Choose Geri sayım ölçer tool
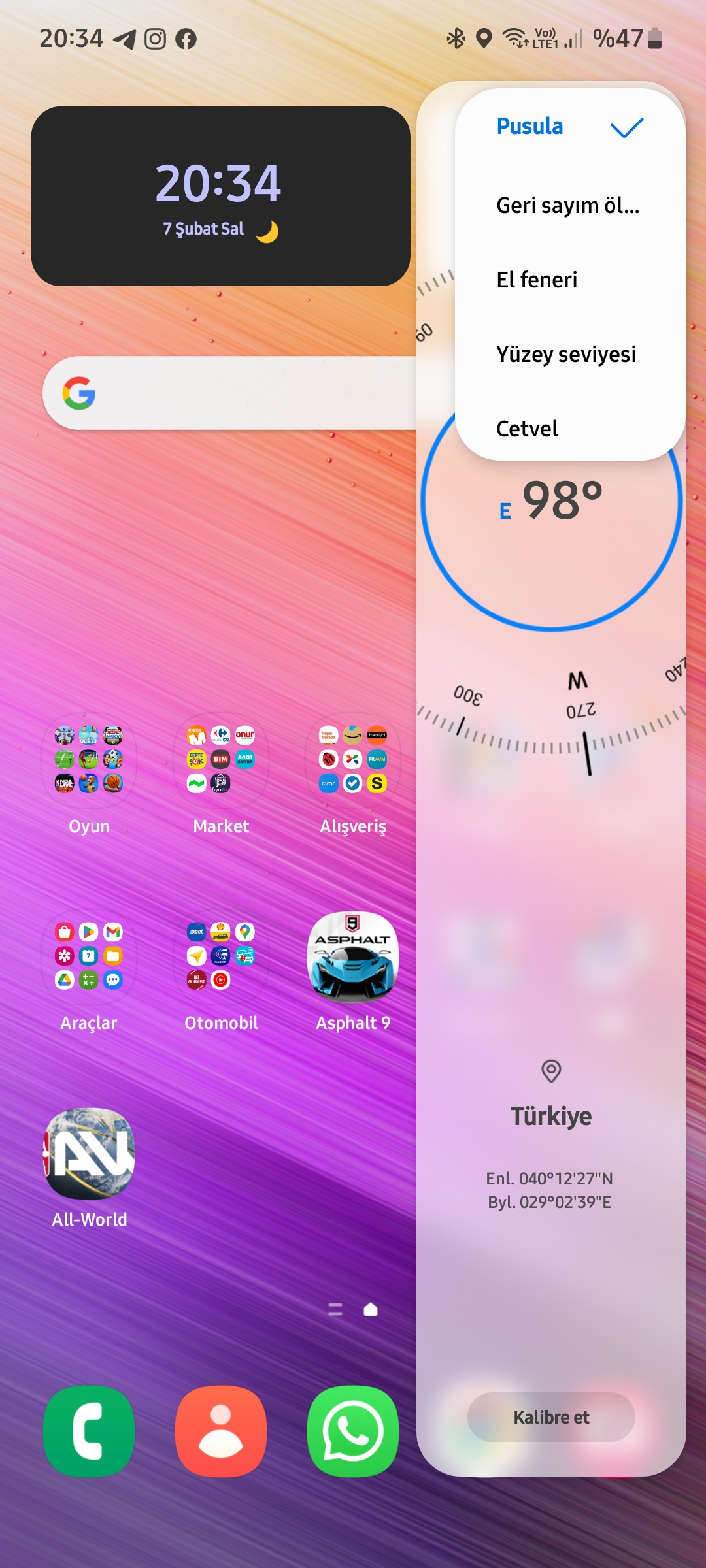Screen dimensions: 706x1568 click(x=570, y=206)
